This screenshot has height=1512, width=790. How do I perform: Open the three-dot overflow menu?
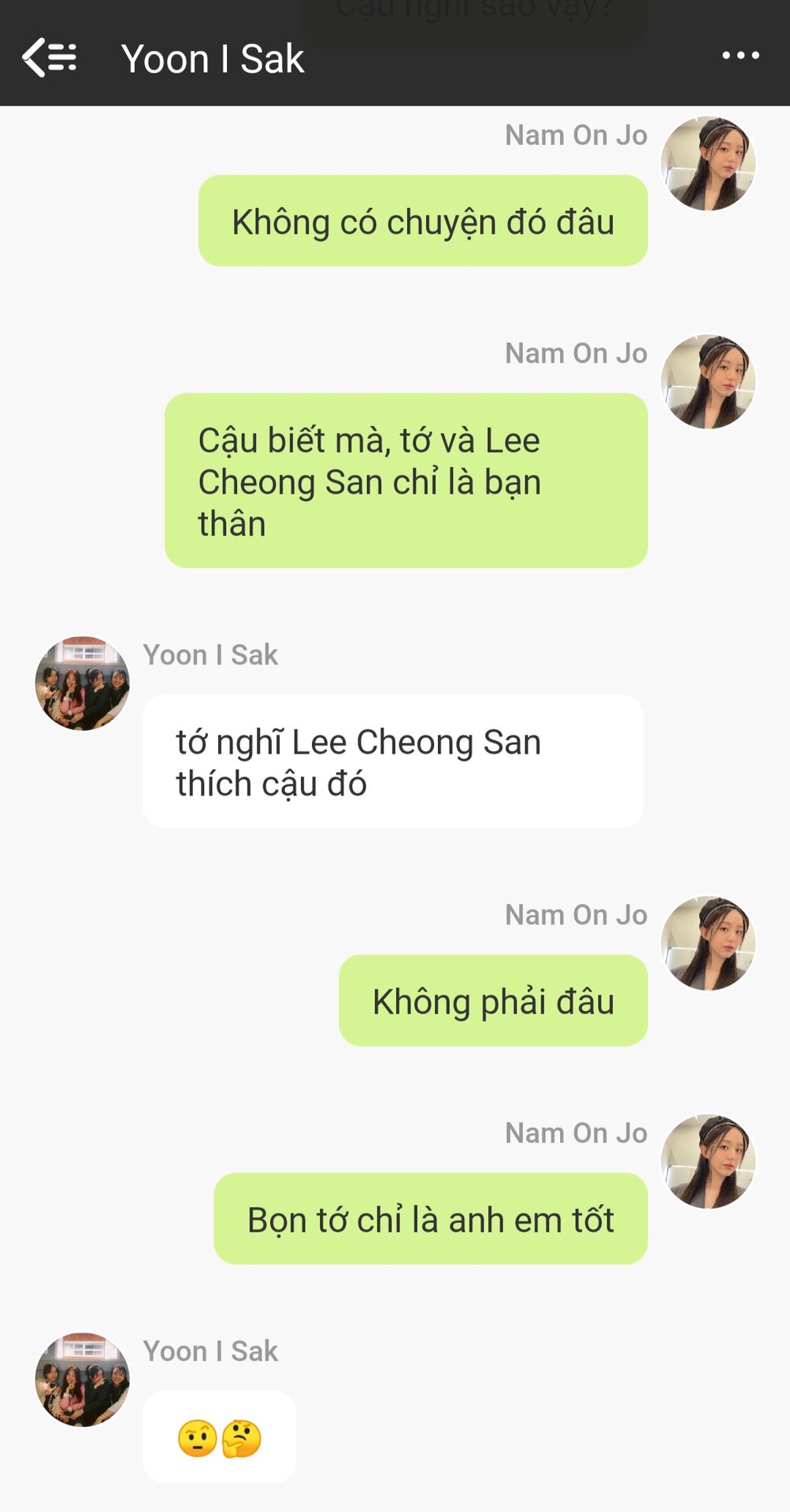click(740, 56)
